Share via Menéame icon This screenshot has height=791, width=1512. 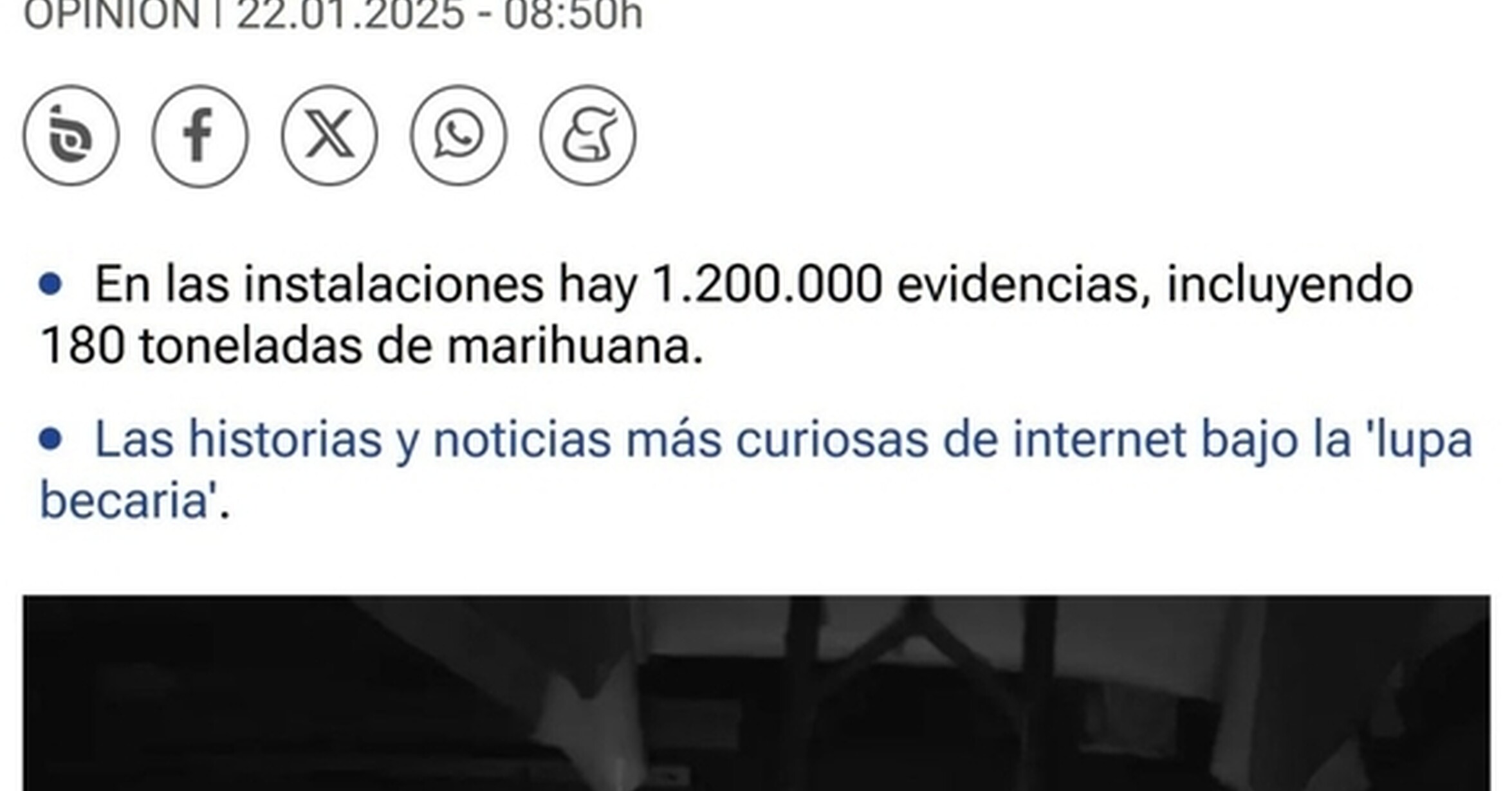(x=588, y=136)
